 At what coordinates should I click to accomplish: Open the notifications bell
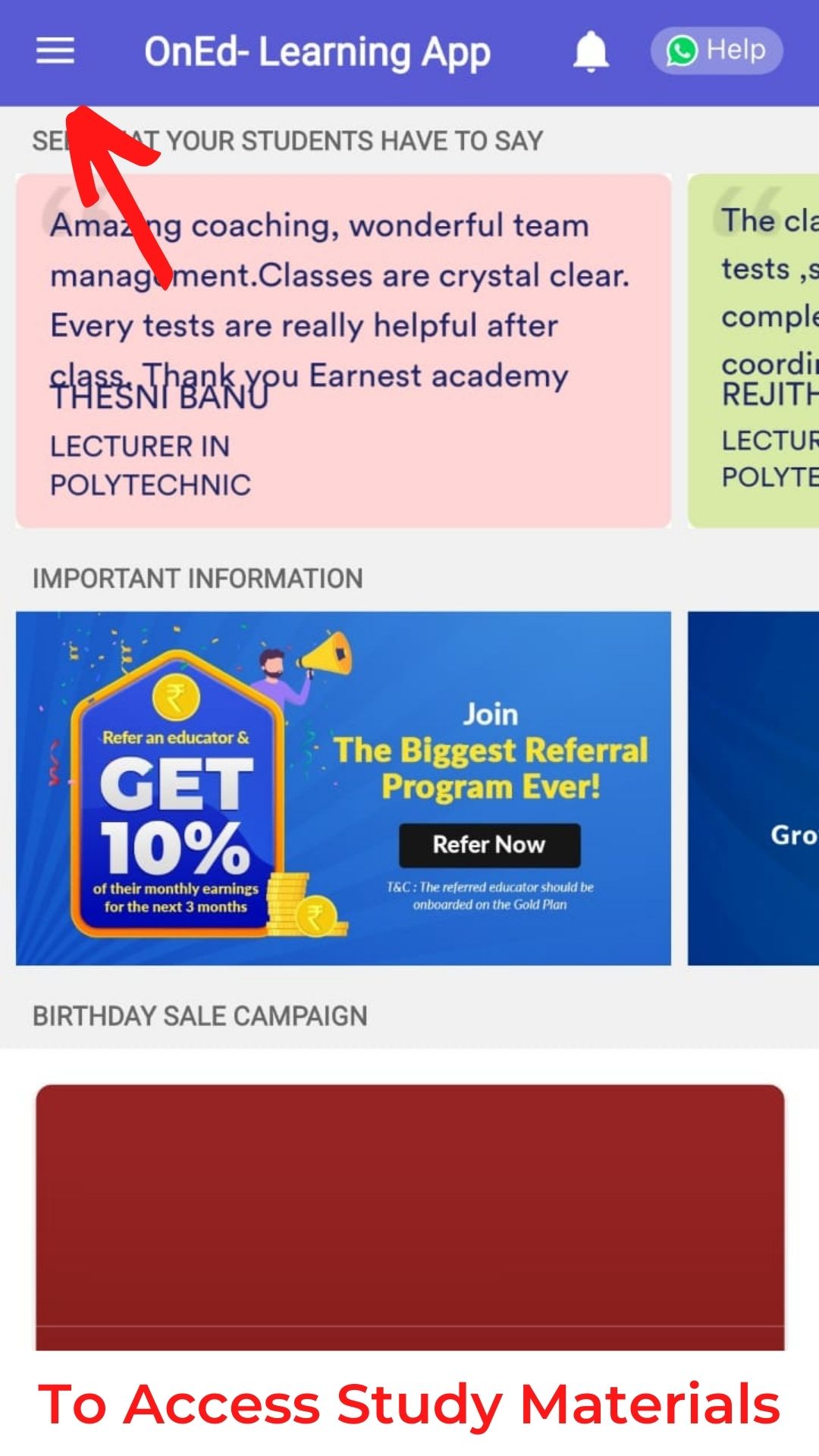(x=591, y=52)
